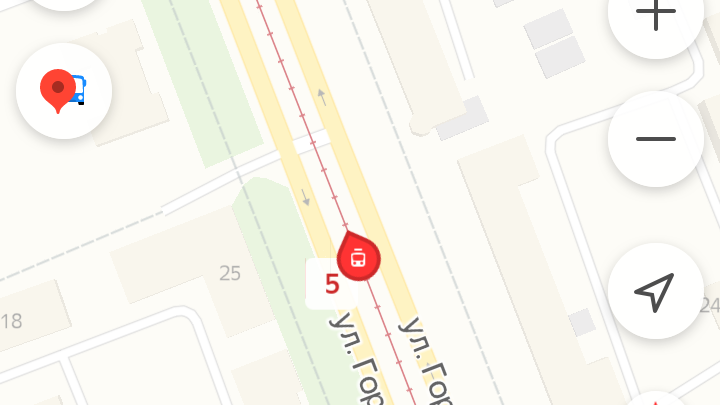Select the red tram stop marker

(358, 256)
